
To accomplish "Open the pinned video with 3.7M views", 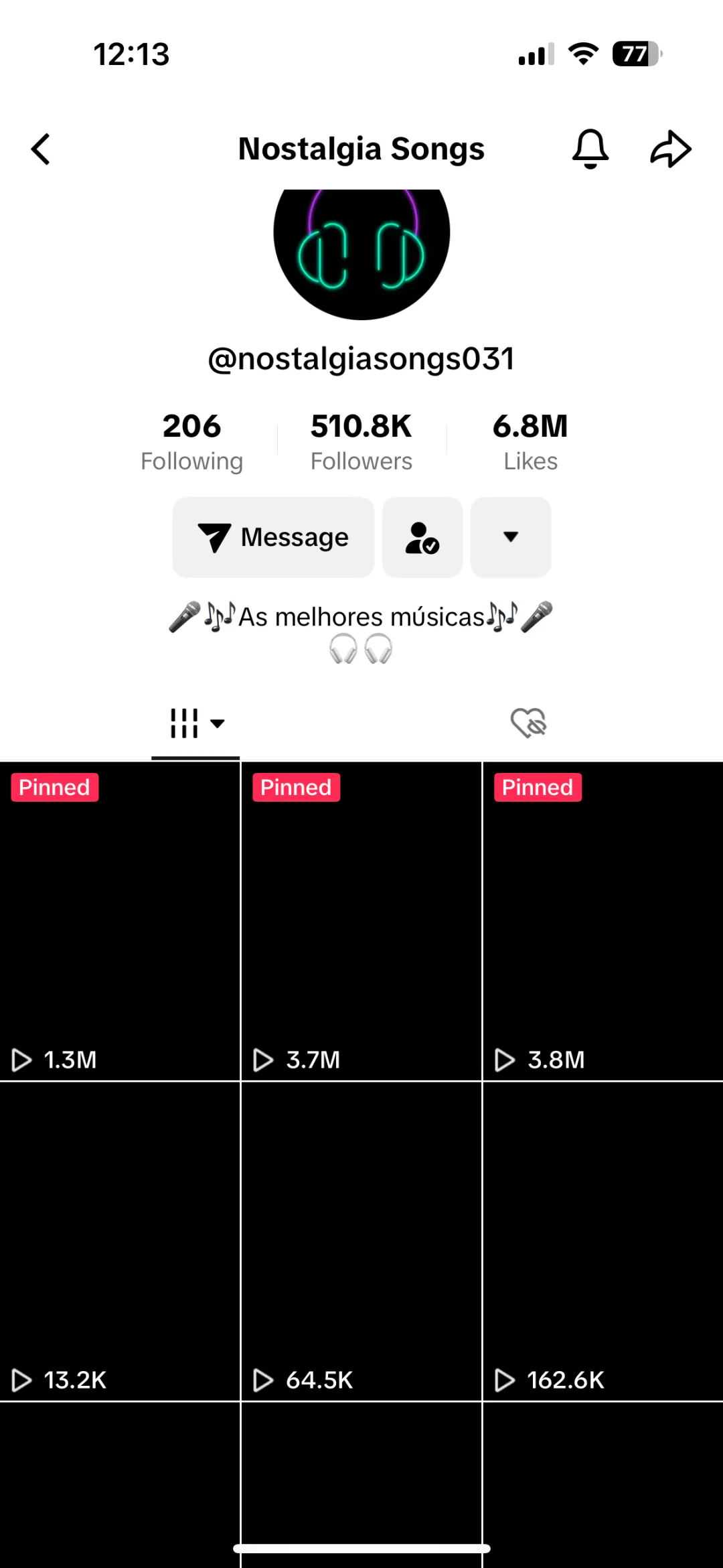I will [x=361, y=921].
